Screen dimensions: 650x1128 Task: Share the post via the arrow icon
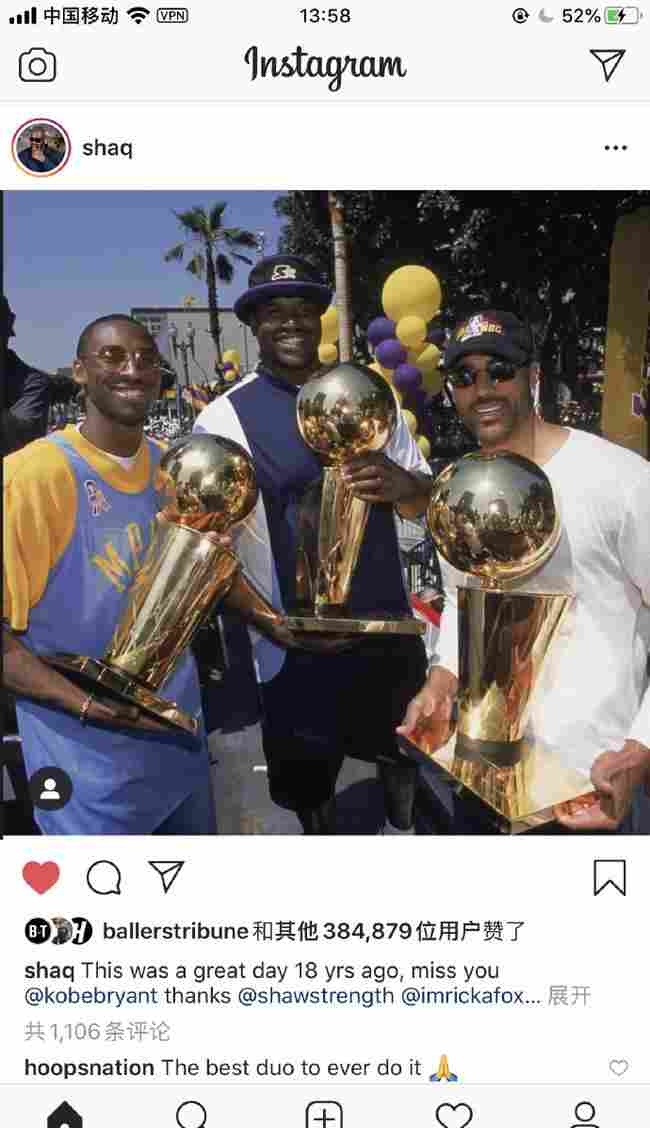(x=166, y=876)
